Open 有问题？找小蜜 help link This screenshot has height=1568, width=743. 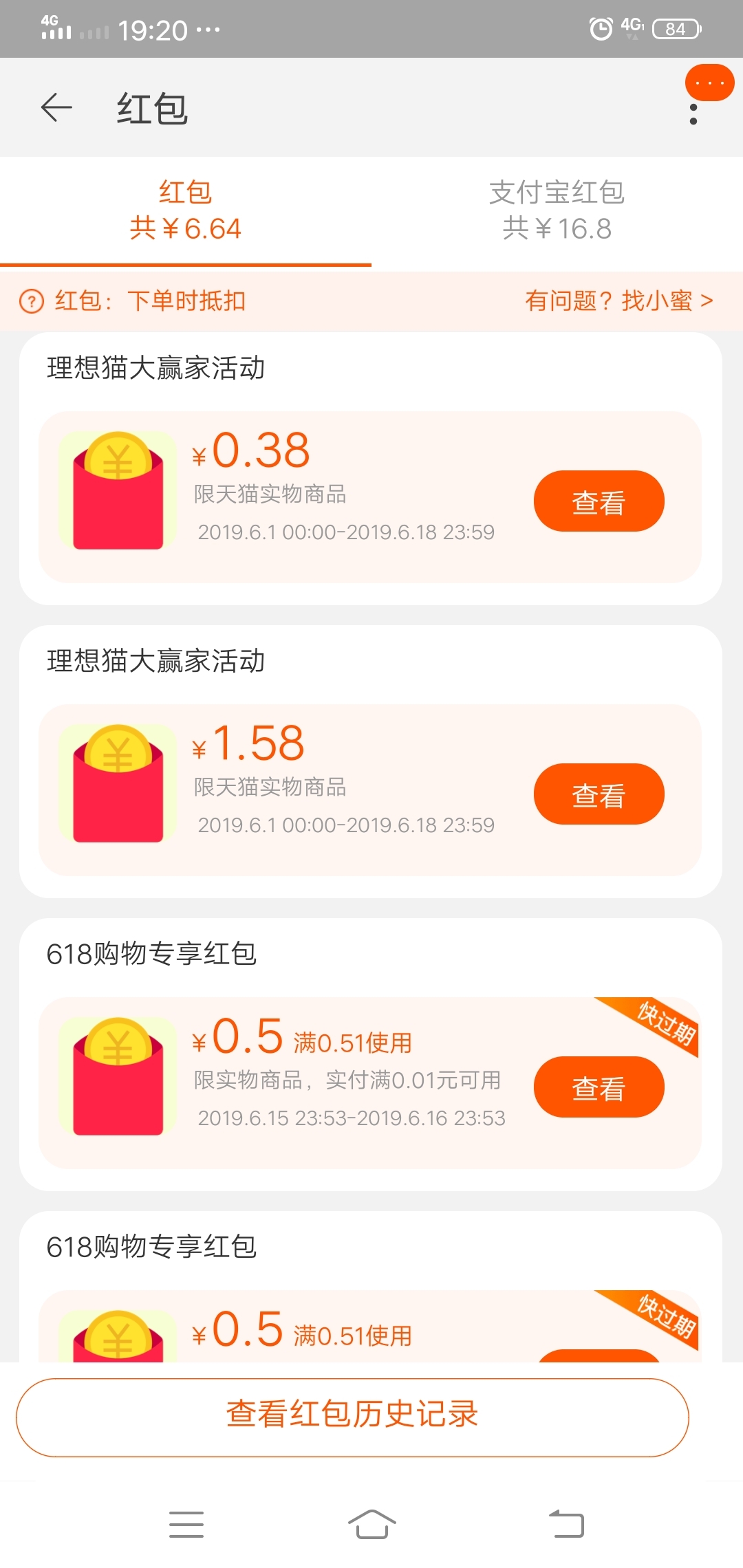(619, 301)
